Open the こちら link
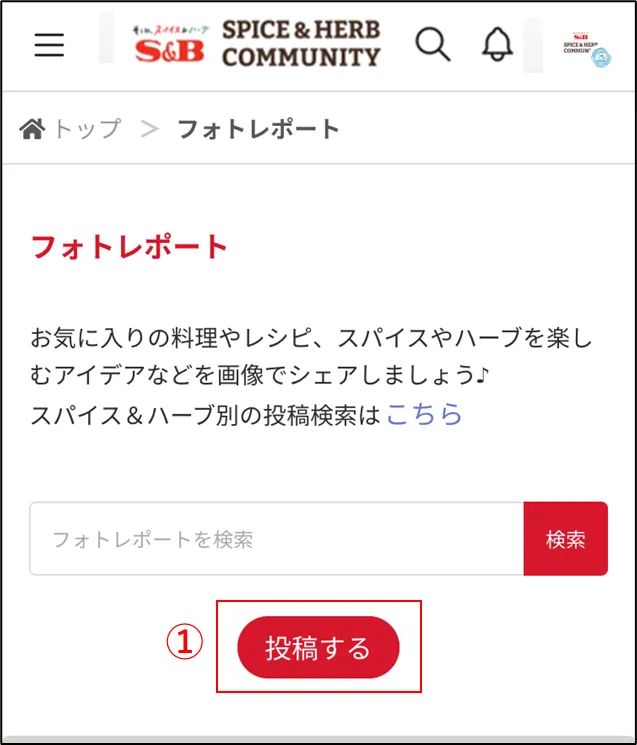 pos(424,414)
